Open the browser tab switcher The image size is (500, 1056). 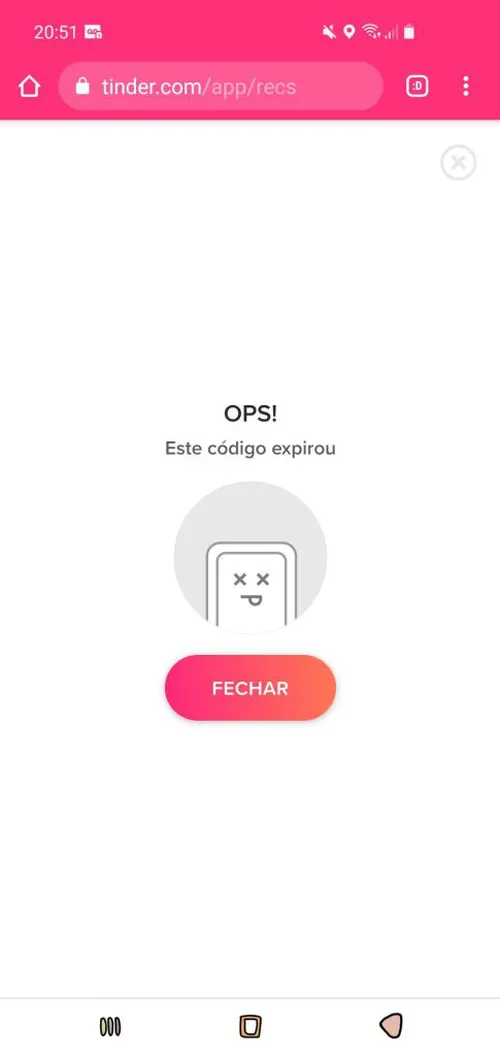tap(417, 86)
